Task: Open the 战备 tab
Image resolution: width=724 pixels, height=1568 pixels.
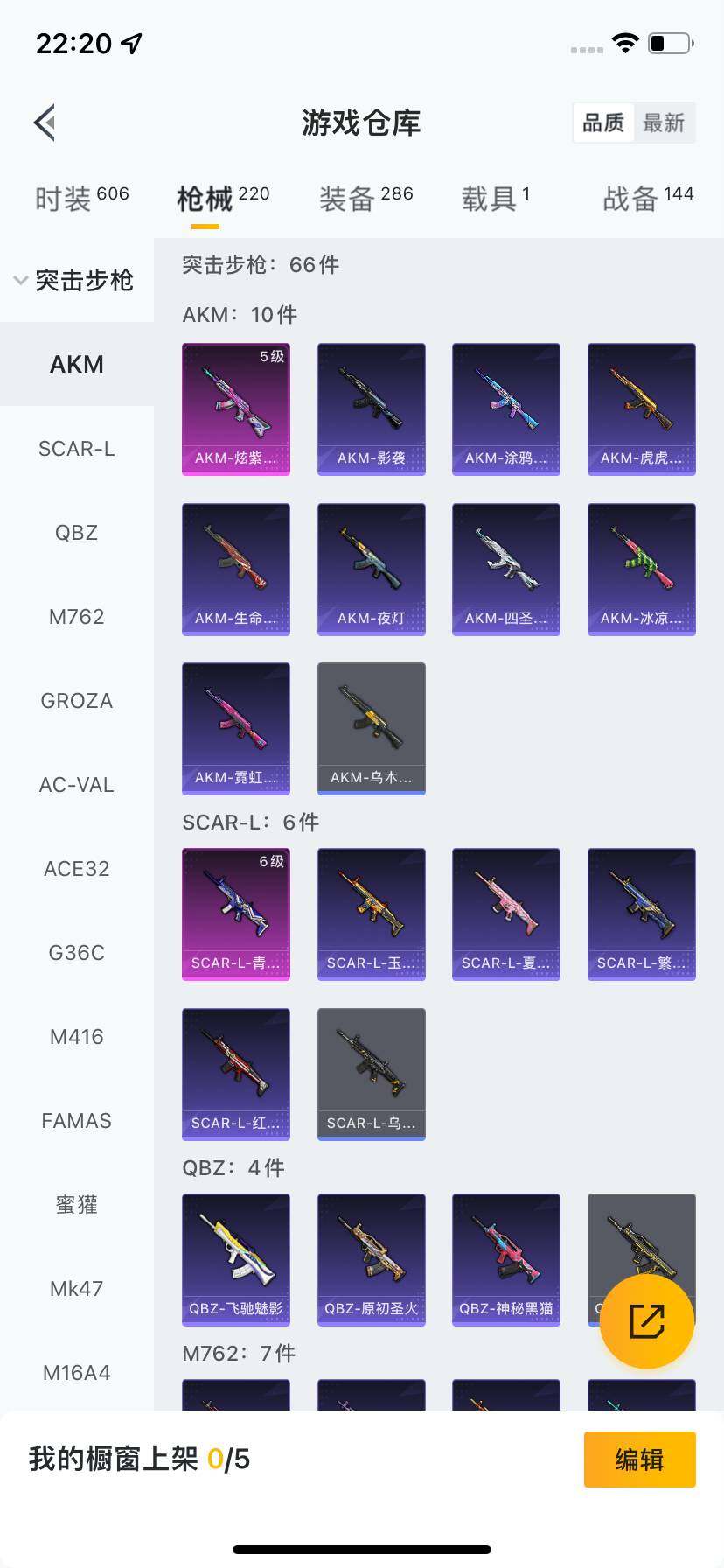Action: (647, 199)
